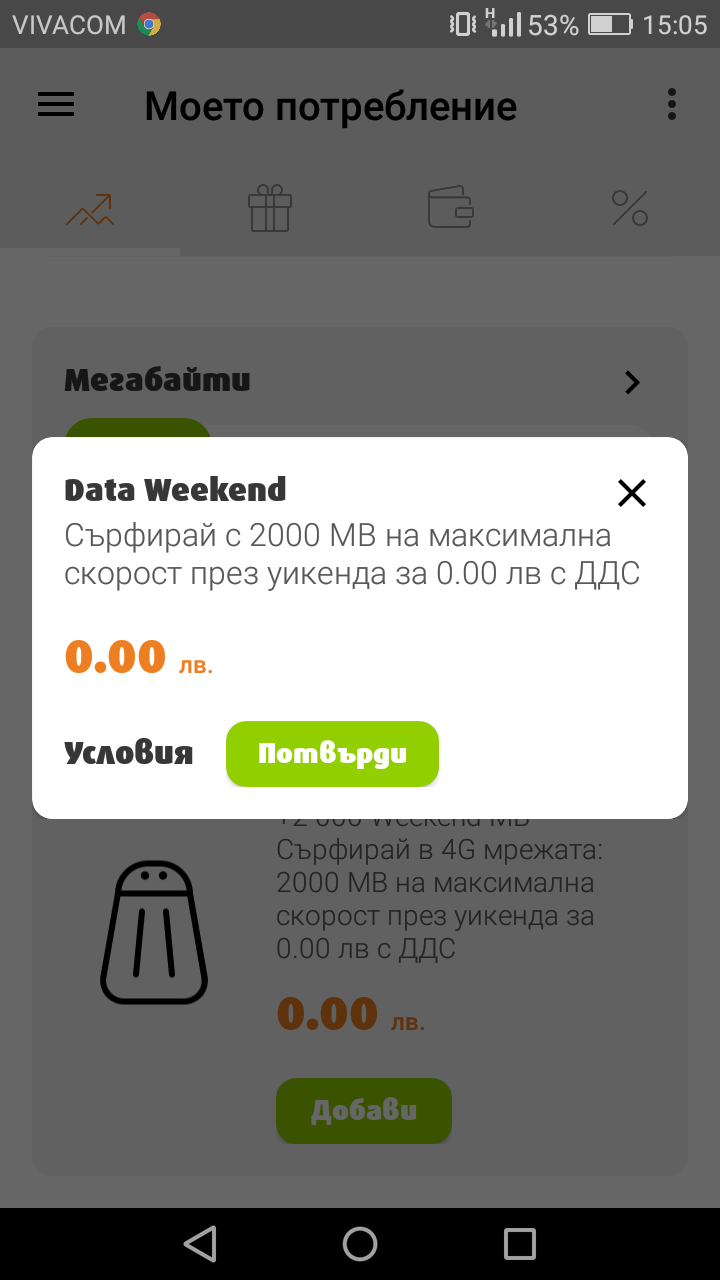This screenshot has height=1280, width=720.
Task: Select the Моето потребление page title
Action: (330, 105)
